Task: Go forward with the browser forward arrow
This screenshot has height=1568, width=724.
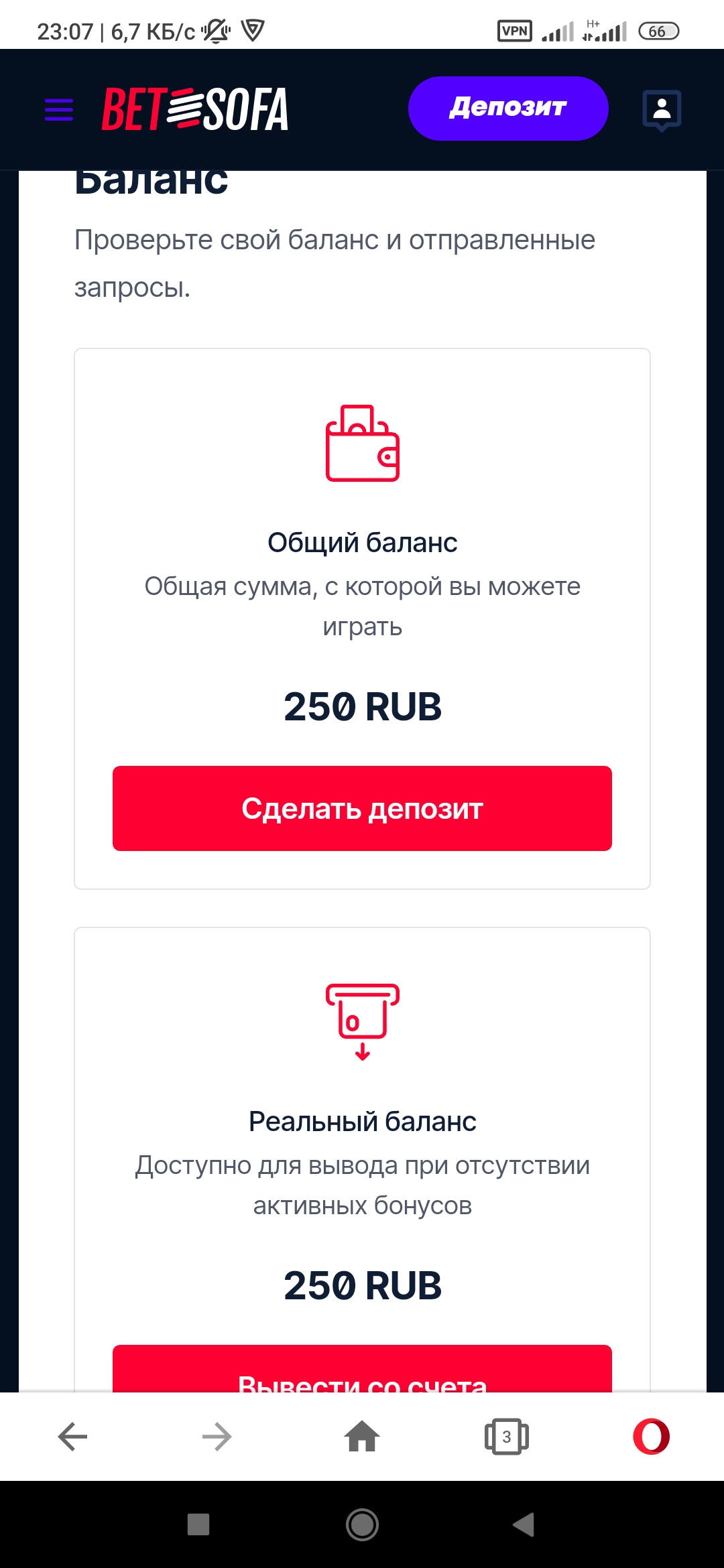Action: coord(217,1437)
